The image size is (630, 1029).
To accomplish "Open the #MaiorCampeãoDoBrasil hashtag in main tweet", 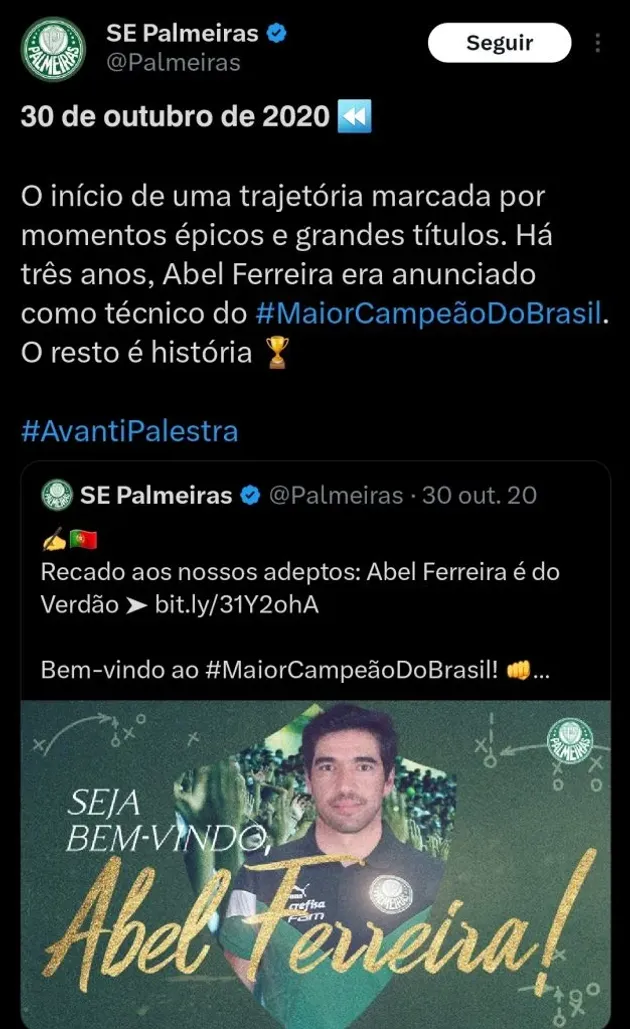I will coord(430,313).
